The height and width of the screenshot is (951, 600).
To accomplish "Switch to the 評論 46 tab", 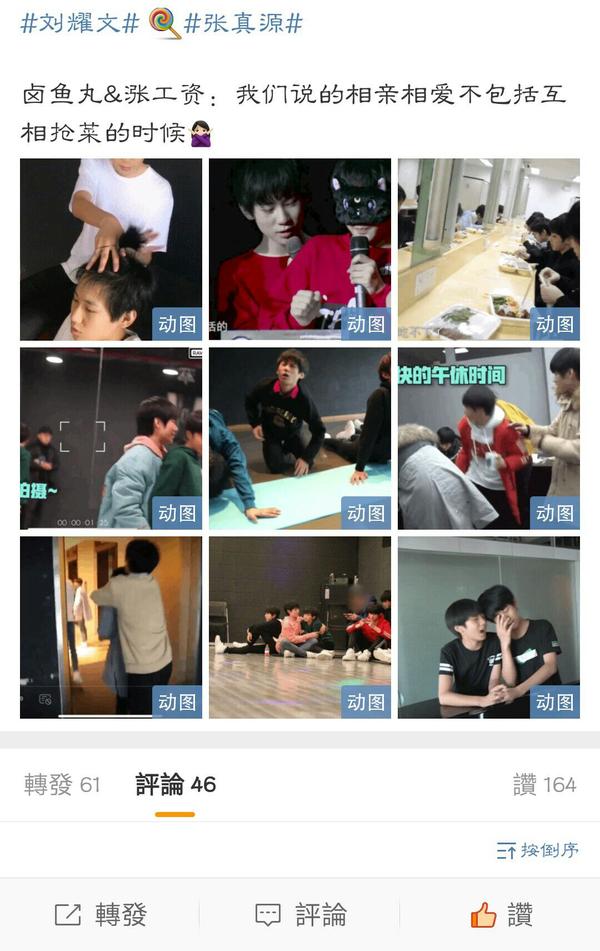I will (176, 785).
